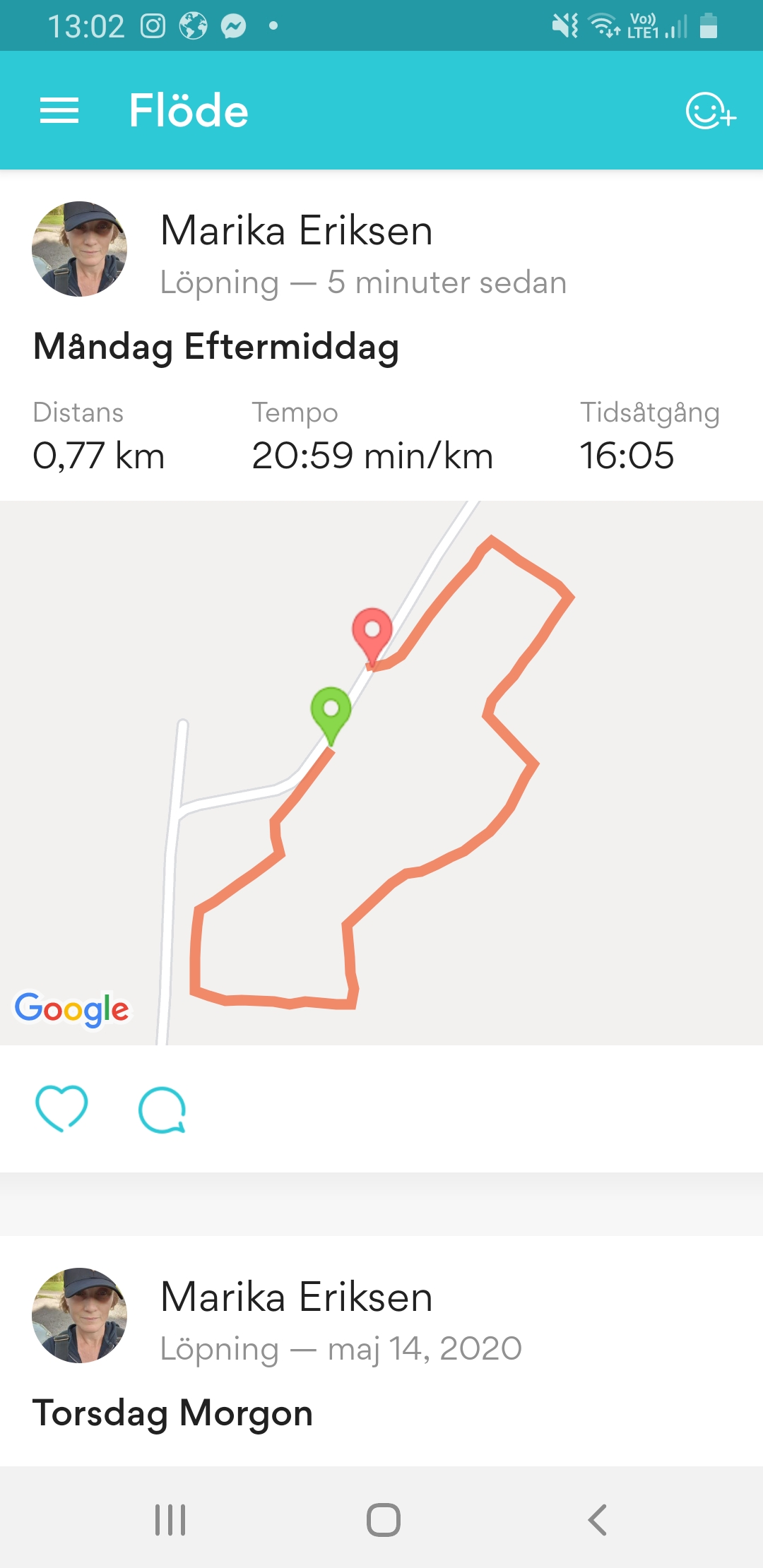Comment on the Måndag Eftermiddag run
This screenshot has width=763, height=1568.
(x=162, y=1110)
